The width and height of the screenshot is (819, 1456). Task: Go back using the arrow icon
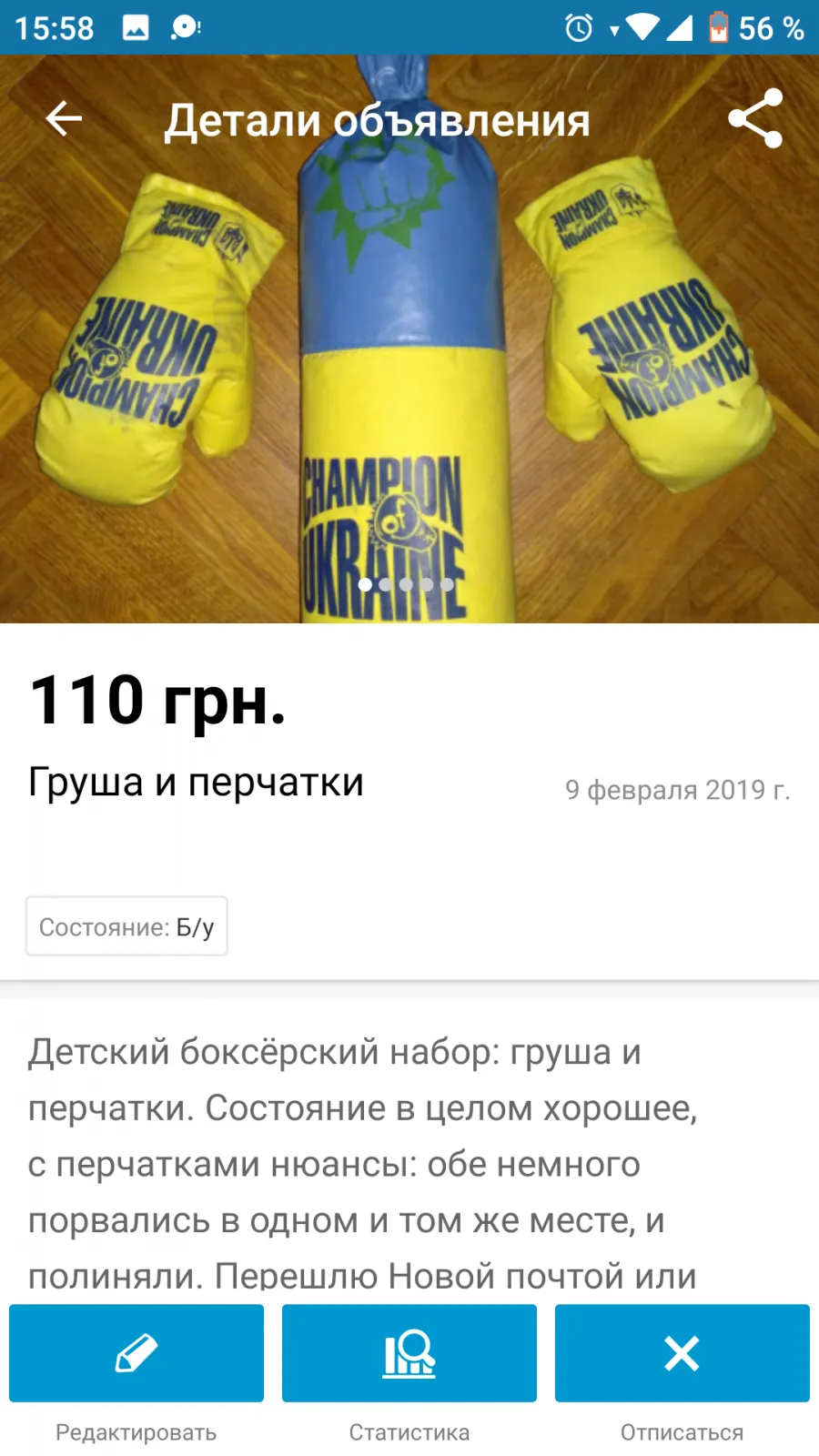(x=64, y=118)
